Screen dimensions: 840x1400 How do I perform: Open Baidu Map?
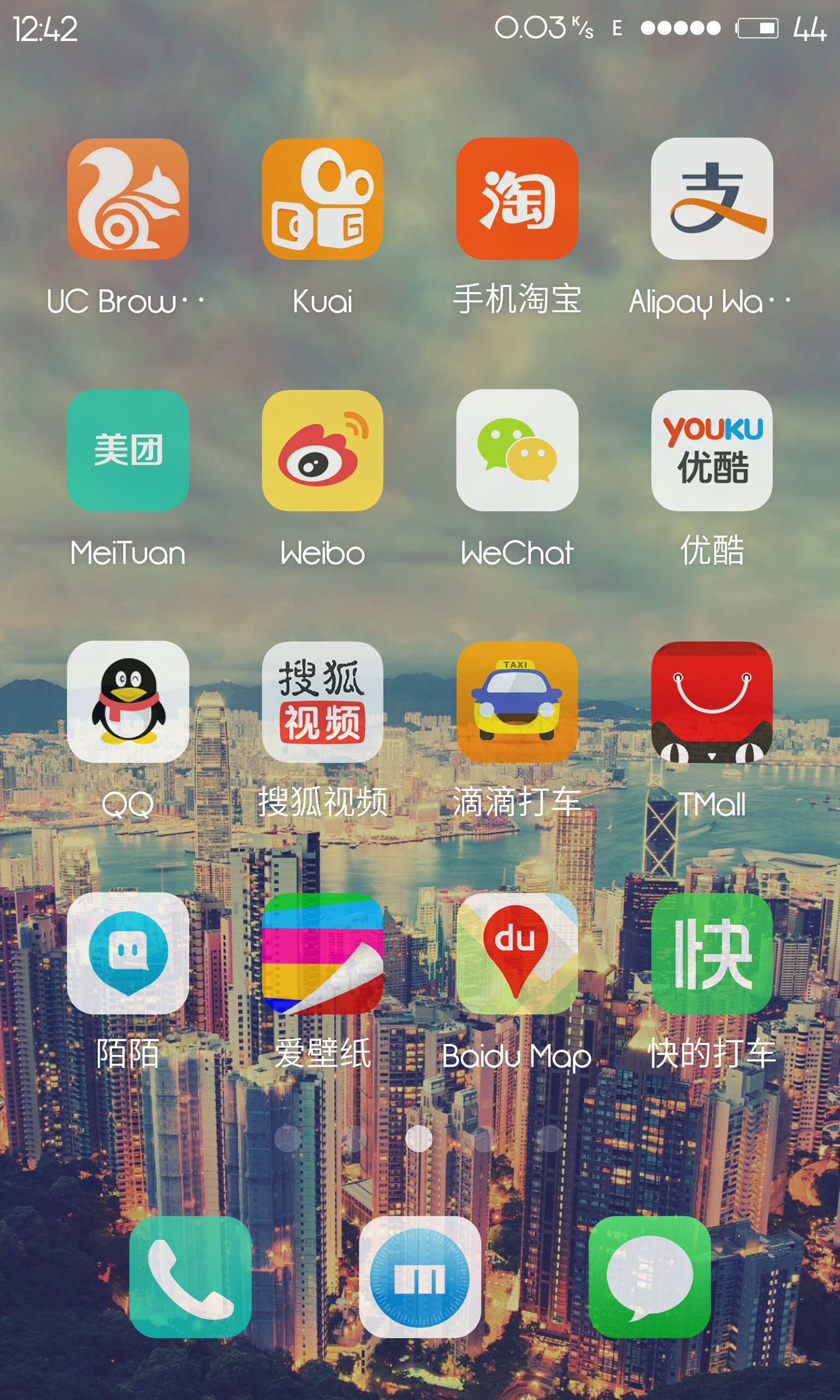(517, 954)
